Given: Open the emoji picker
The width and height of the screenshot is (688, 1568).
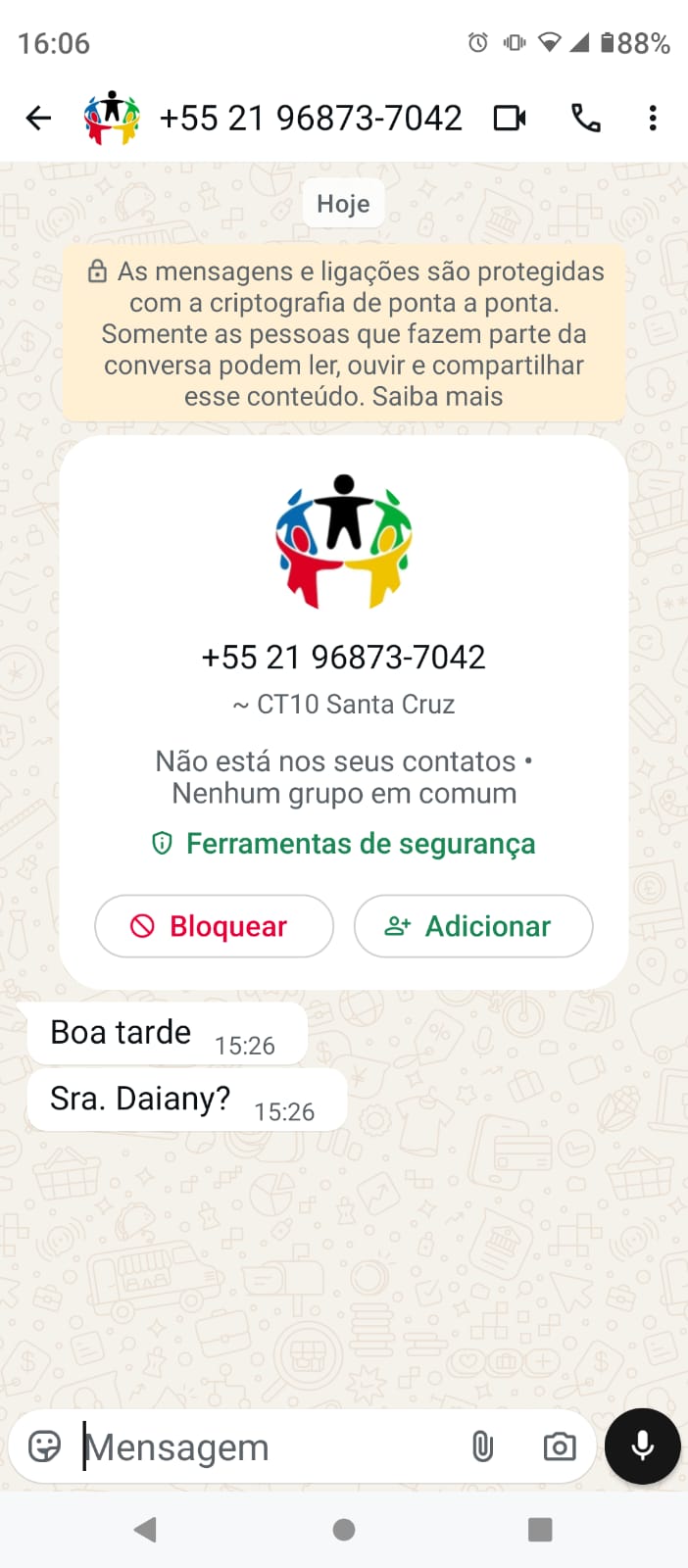Looking at the screenshot, I should [44, 1446].
